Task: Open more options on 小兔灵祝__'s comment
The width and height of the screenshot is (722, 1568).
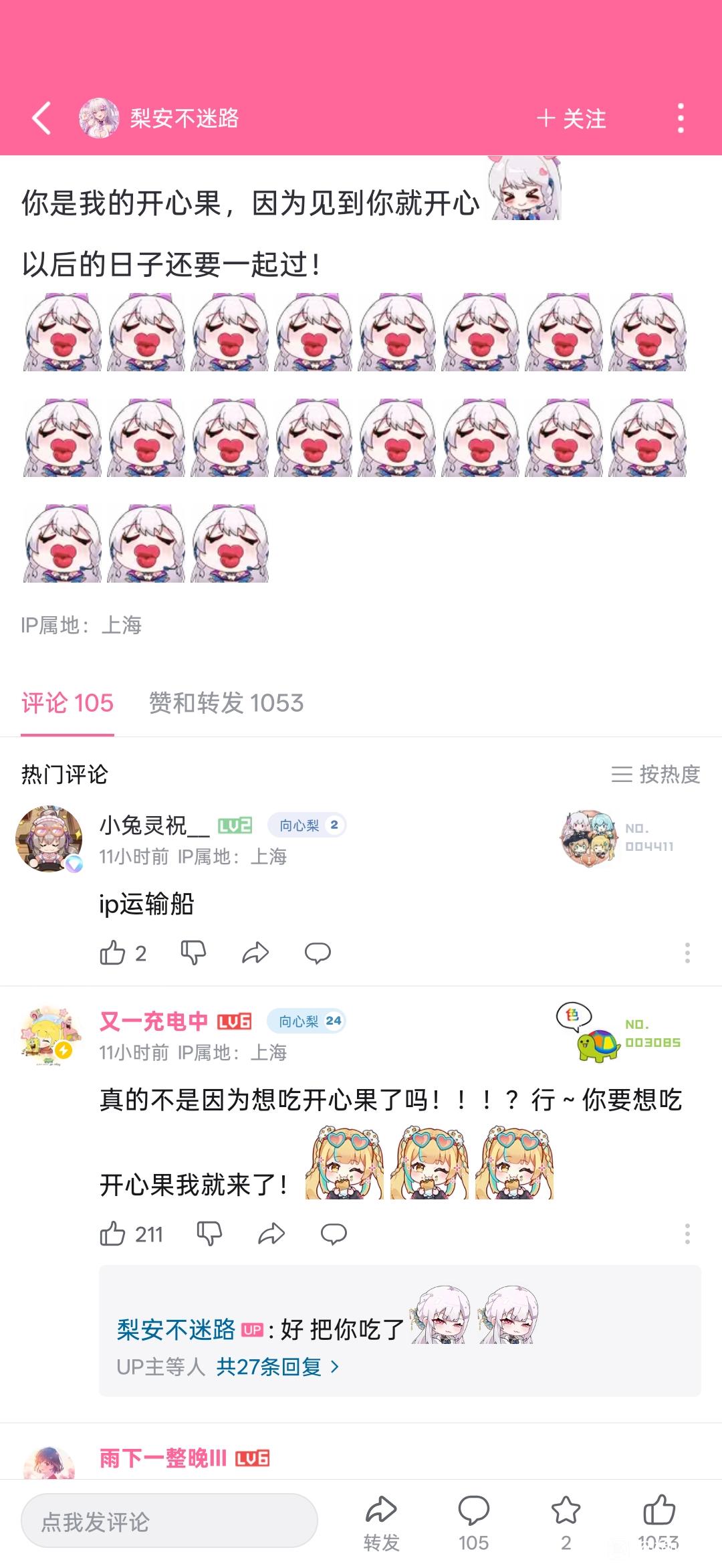Action: pyautogui.click(x=687, y=953)
